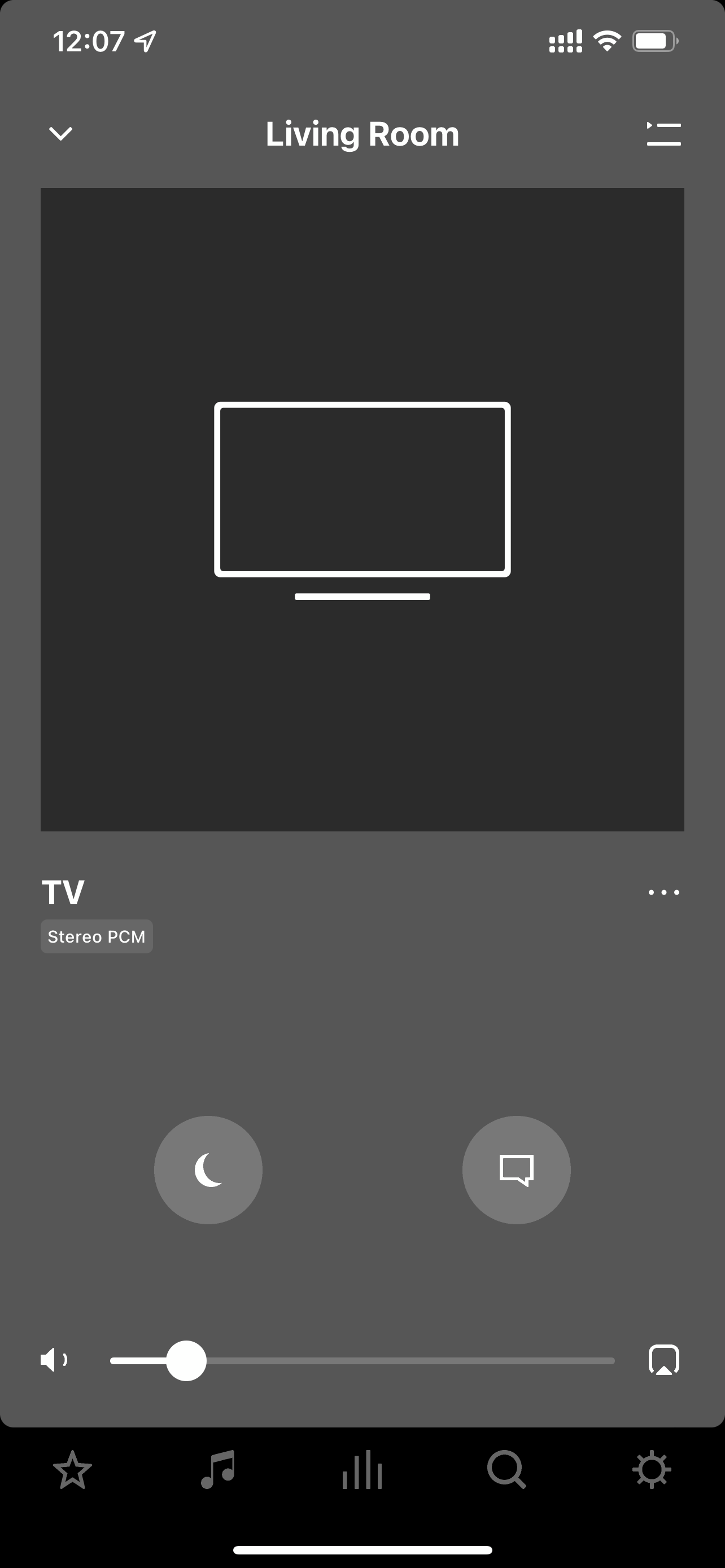Switch to the Browse music note tab

tap(217, 1470)
